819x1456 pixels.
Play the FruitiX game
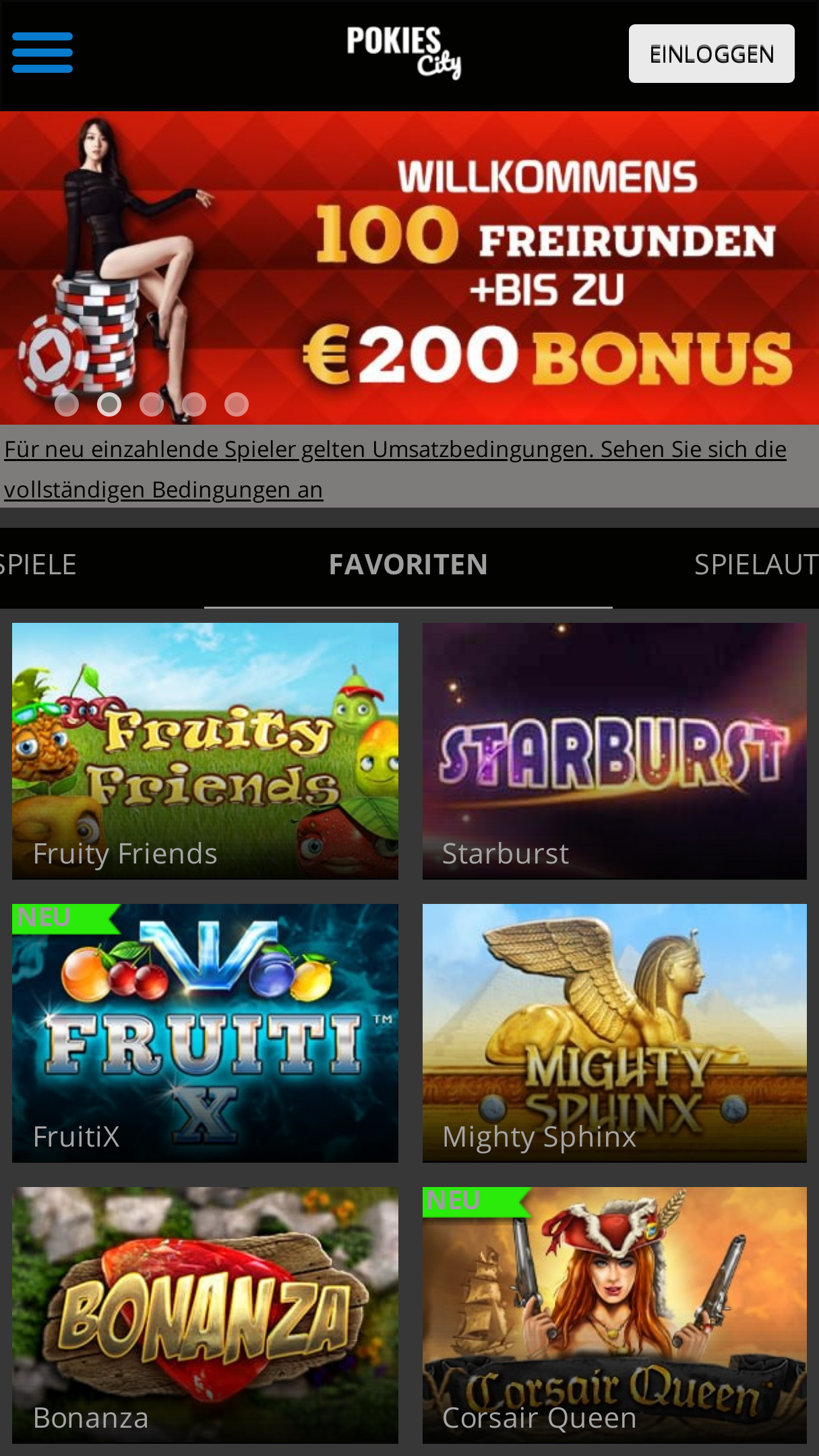pos(205,1033)
